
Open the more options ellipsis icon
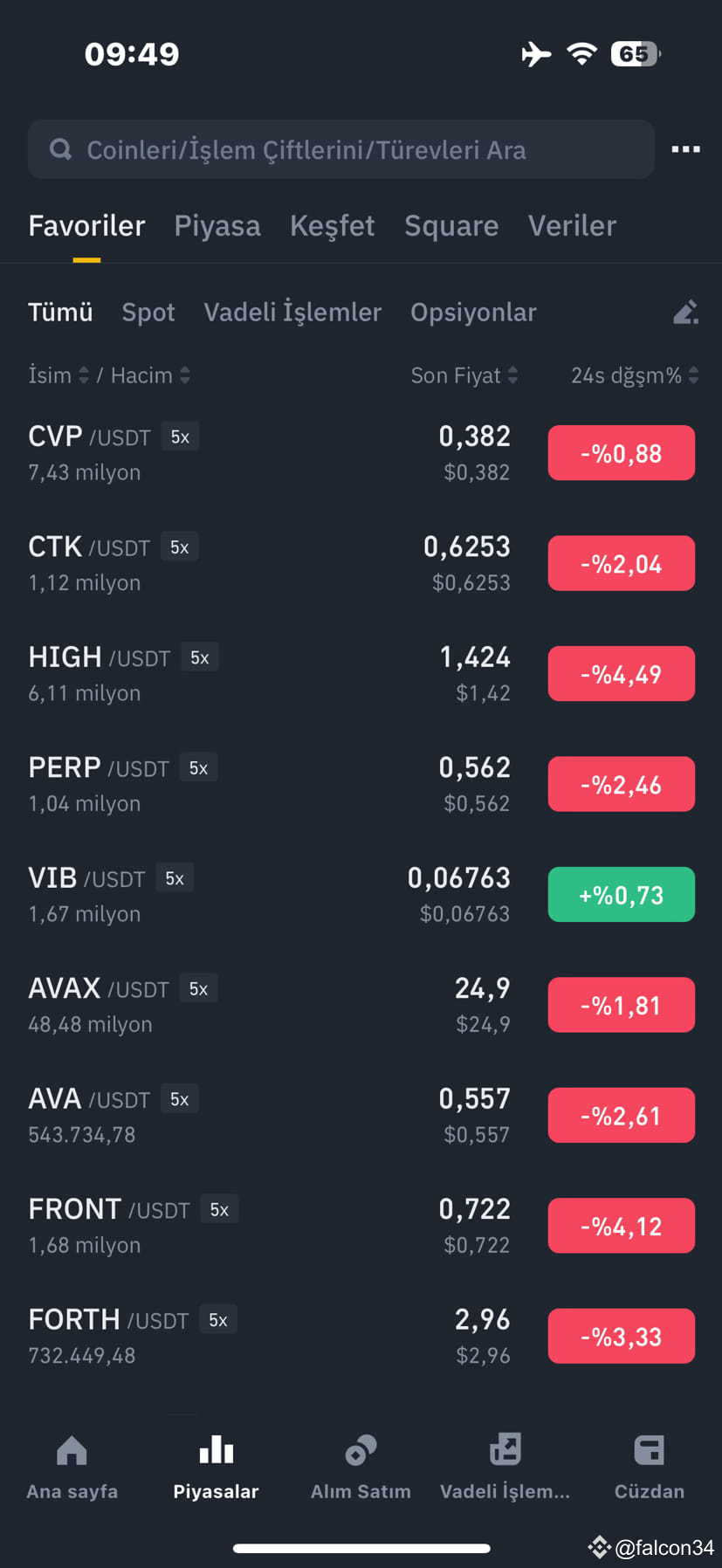click(685, 148)
